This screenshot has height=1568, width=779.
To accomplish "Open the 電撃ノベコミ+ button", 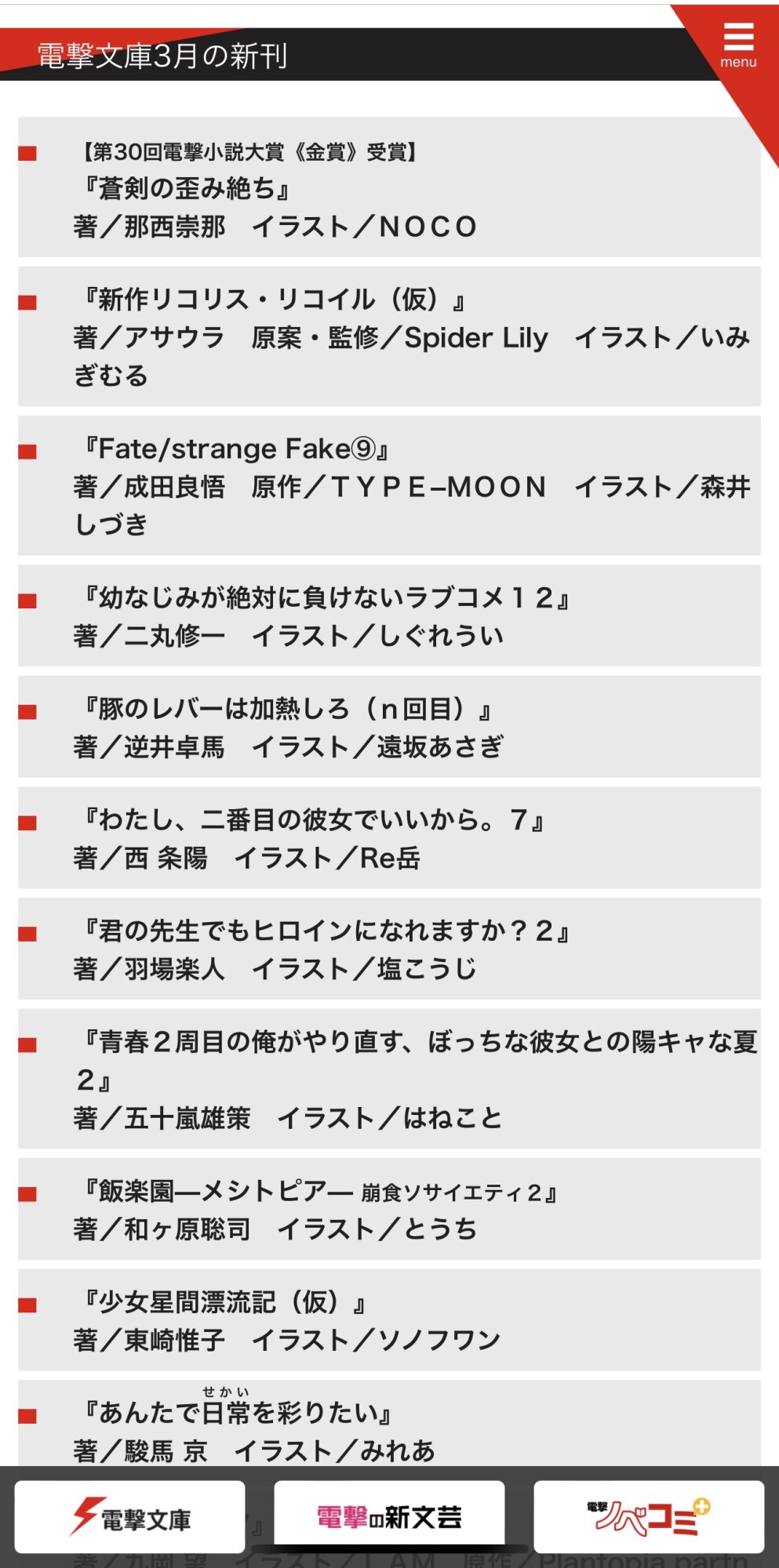I will pyautogui.click(x=649, y=1516).
